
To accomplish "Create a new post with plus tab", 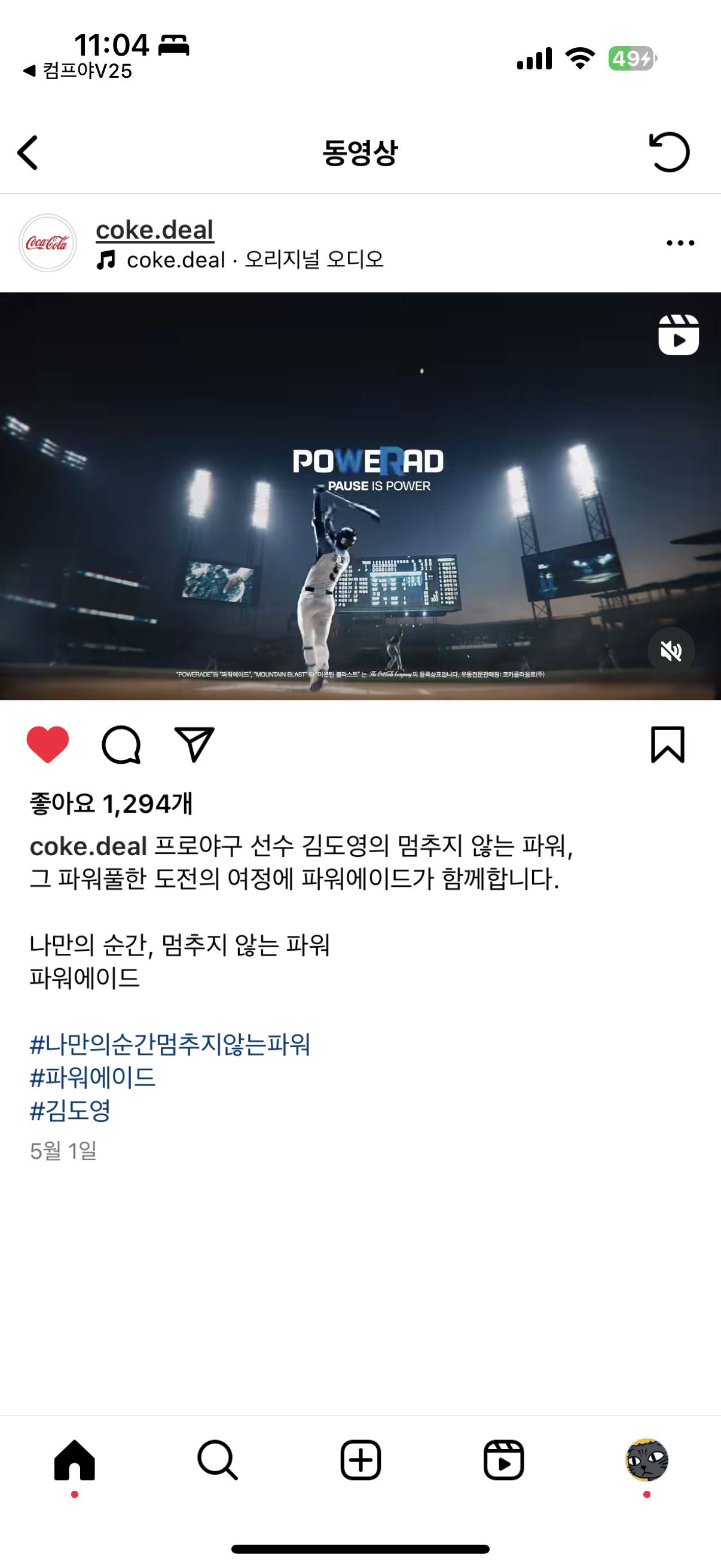I will (360, 1460).
